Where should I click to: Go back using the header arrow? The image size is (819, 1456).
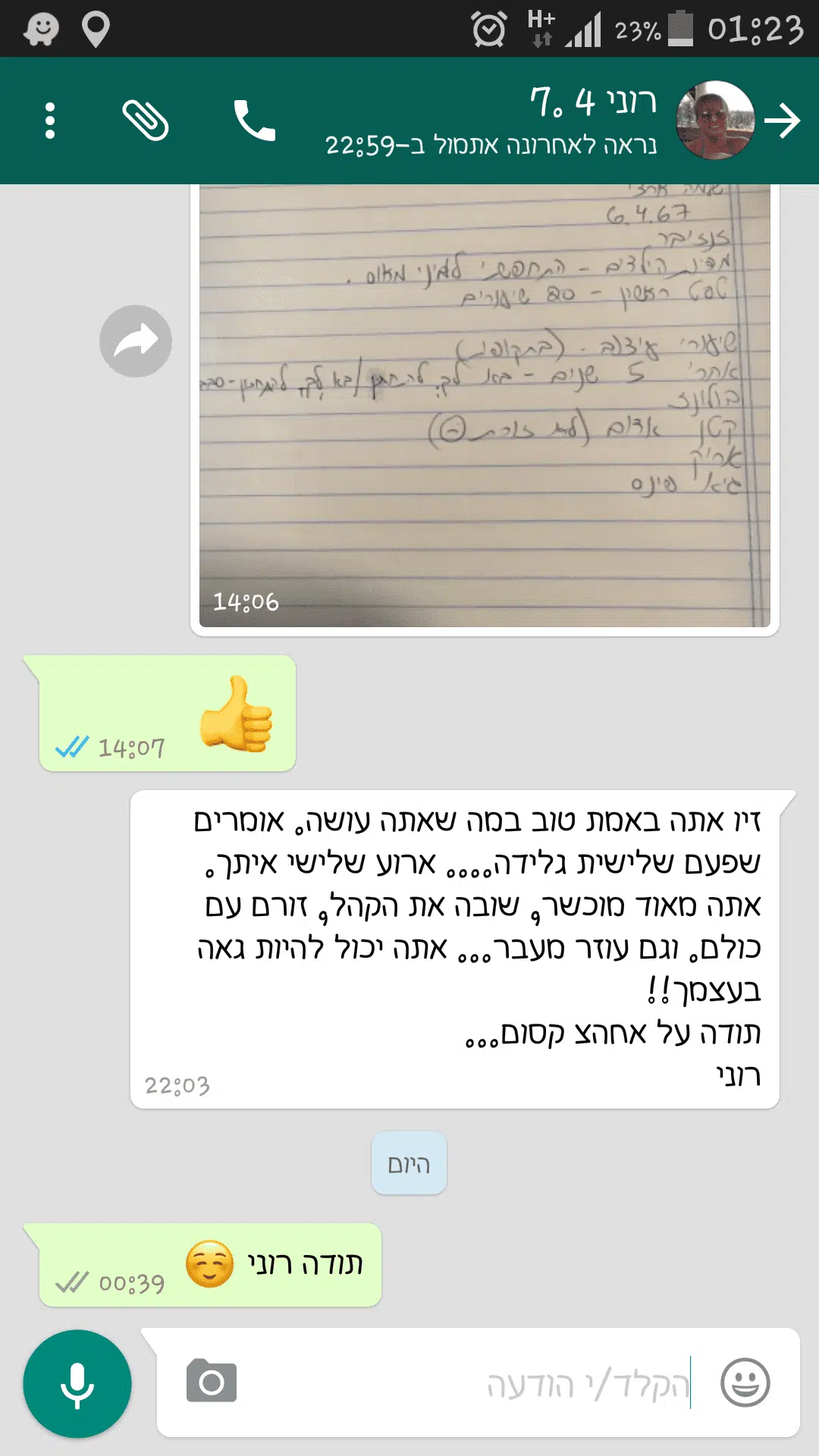pyautogui.click(x=783, y=121)
